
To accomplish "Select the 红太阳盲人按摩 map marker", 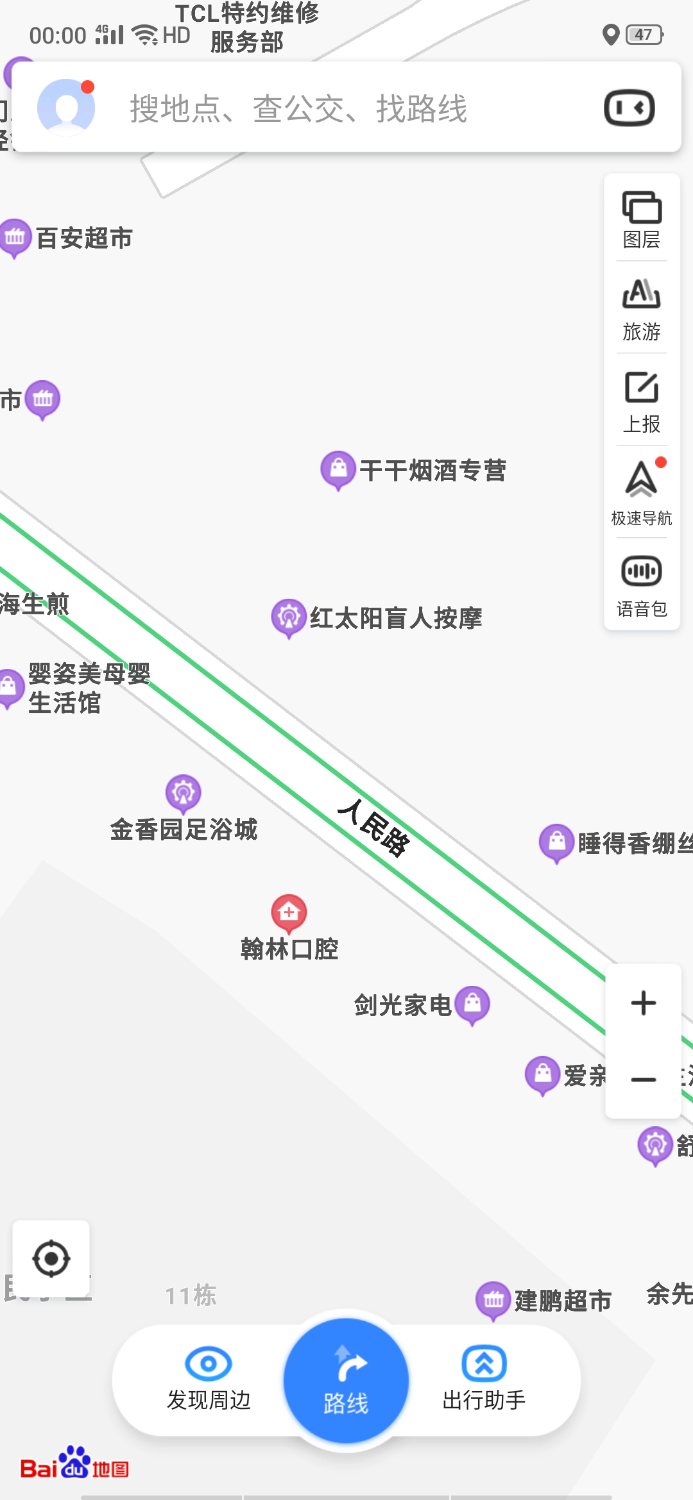I will coord(289,617).
